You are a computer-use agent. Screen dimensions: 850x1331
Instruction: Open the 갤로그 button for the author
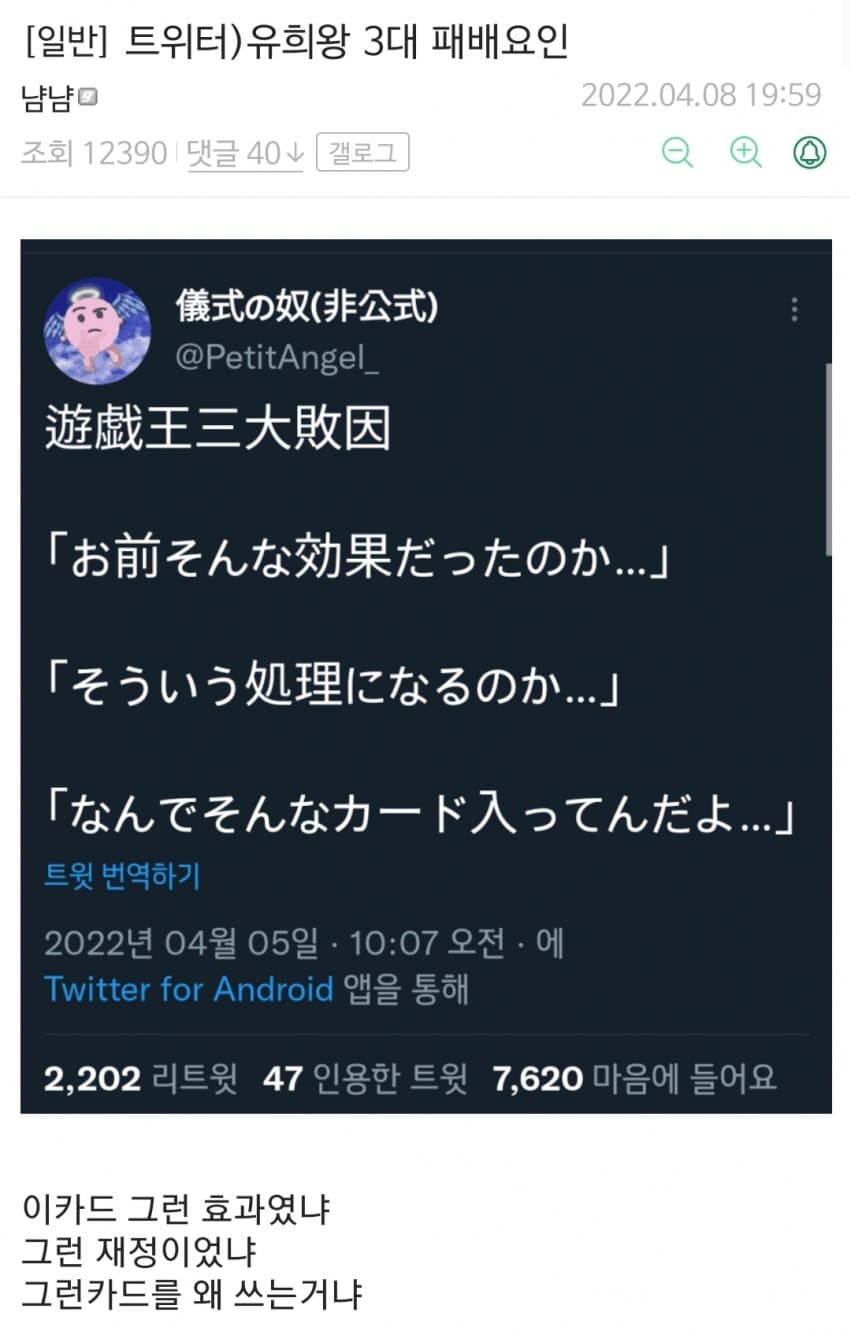(362, 153)
